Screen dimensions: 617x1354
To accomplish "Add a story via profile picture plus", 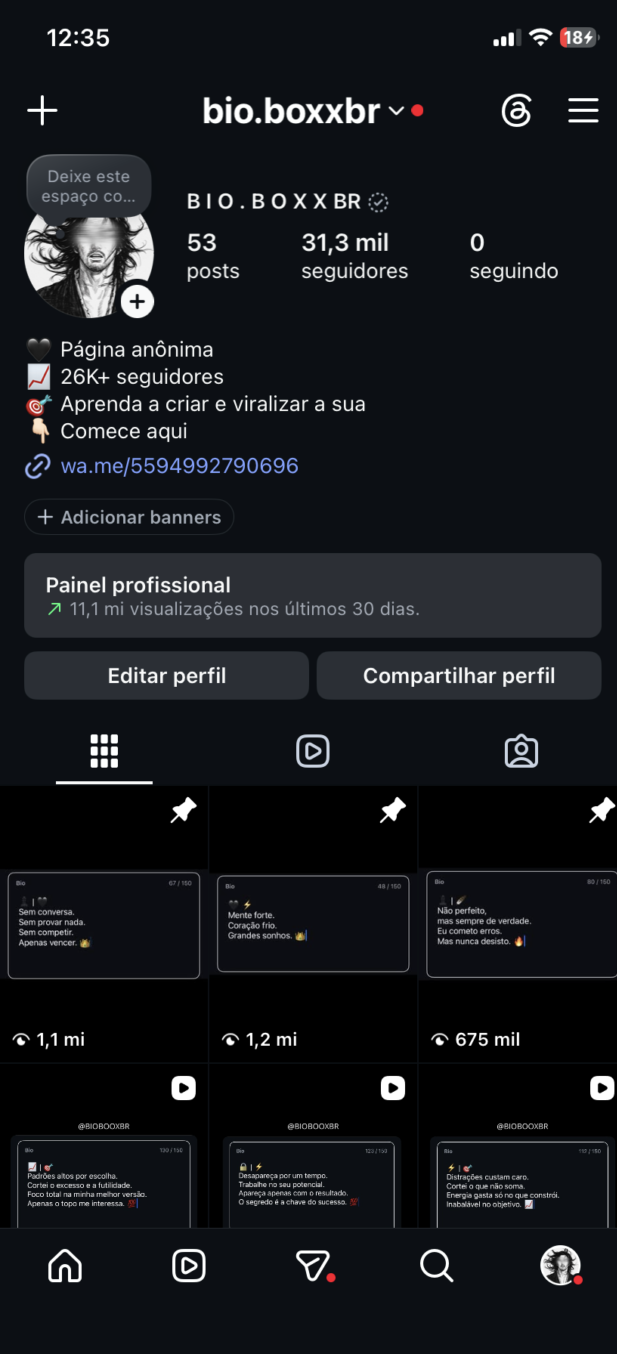I will coord(137,302).
